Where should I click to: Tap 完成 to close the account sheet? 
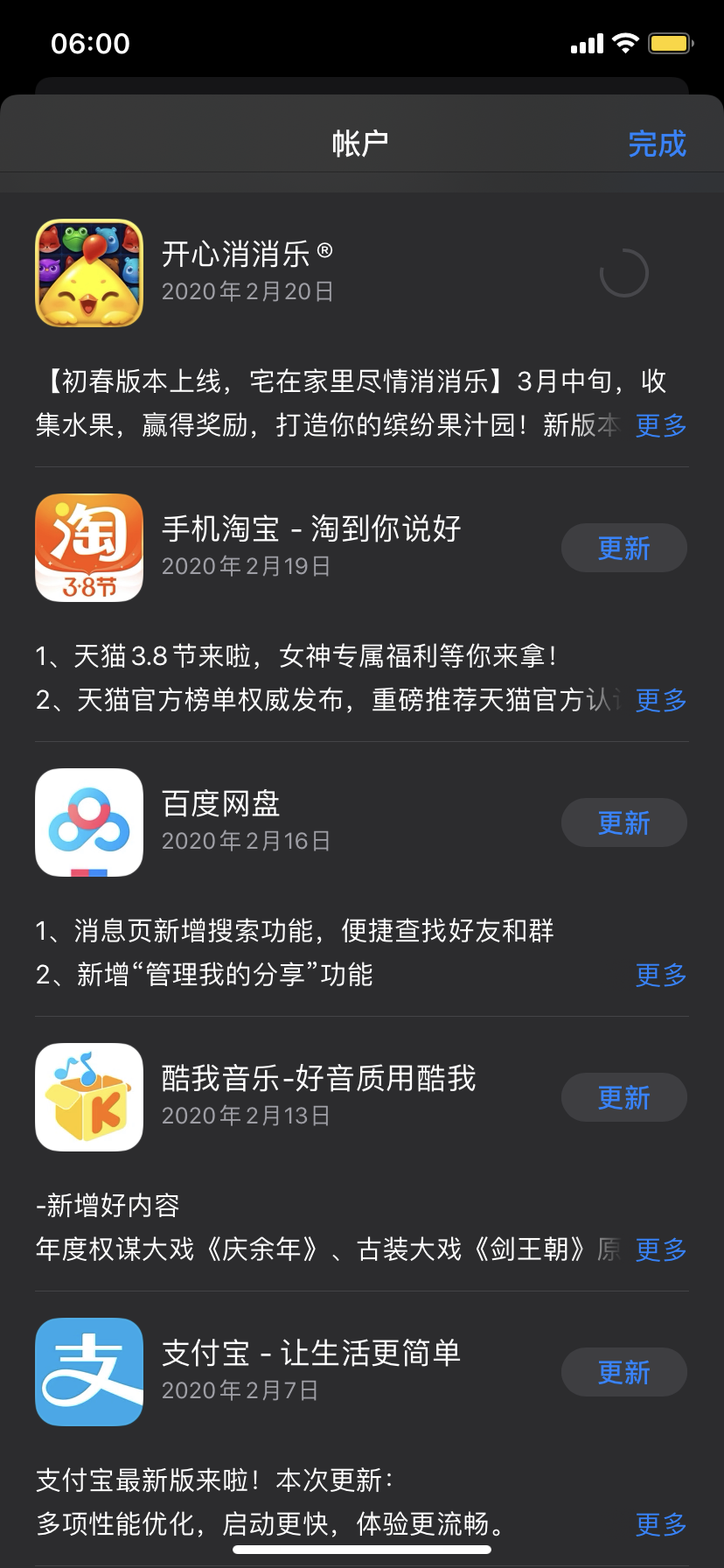[657, 143]
